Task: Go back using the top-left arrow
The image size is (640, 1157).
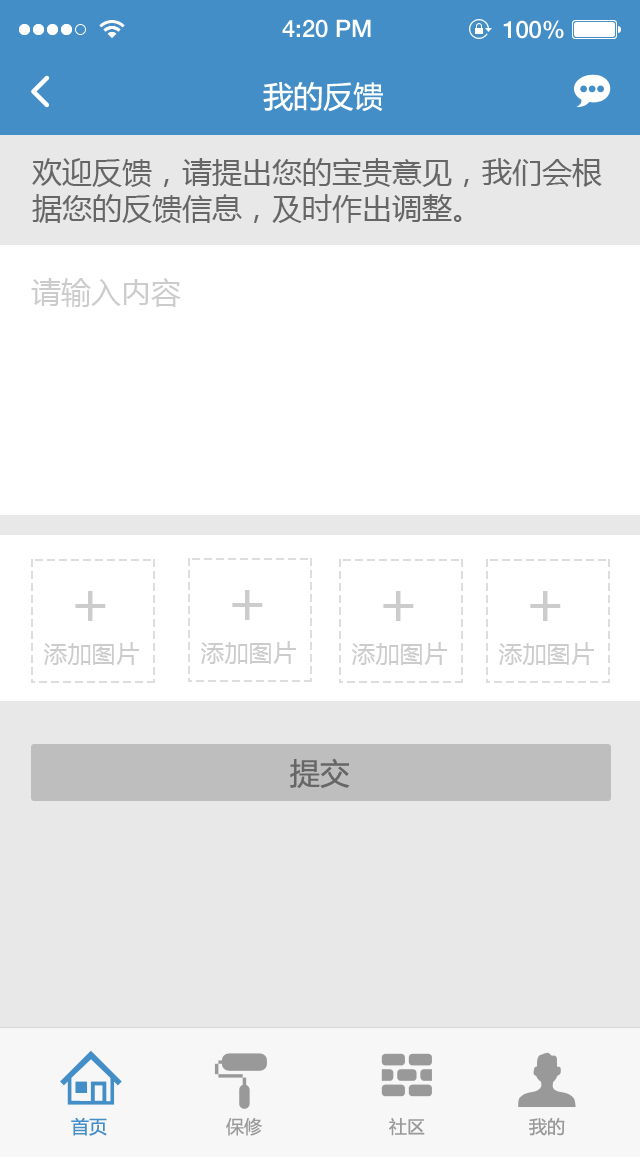Action: (x=40, y=92)
